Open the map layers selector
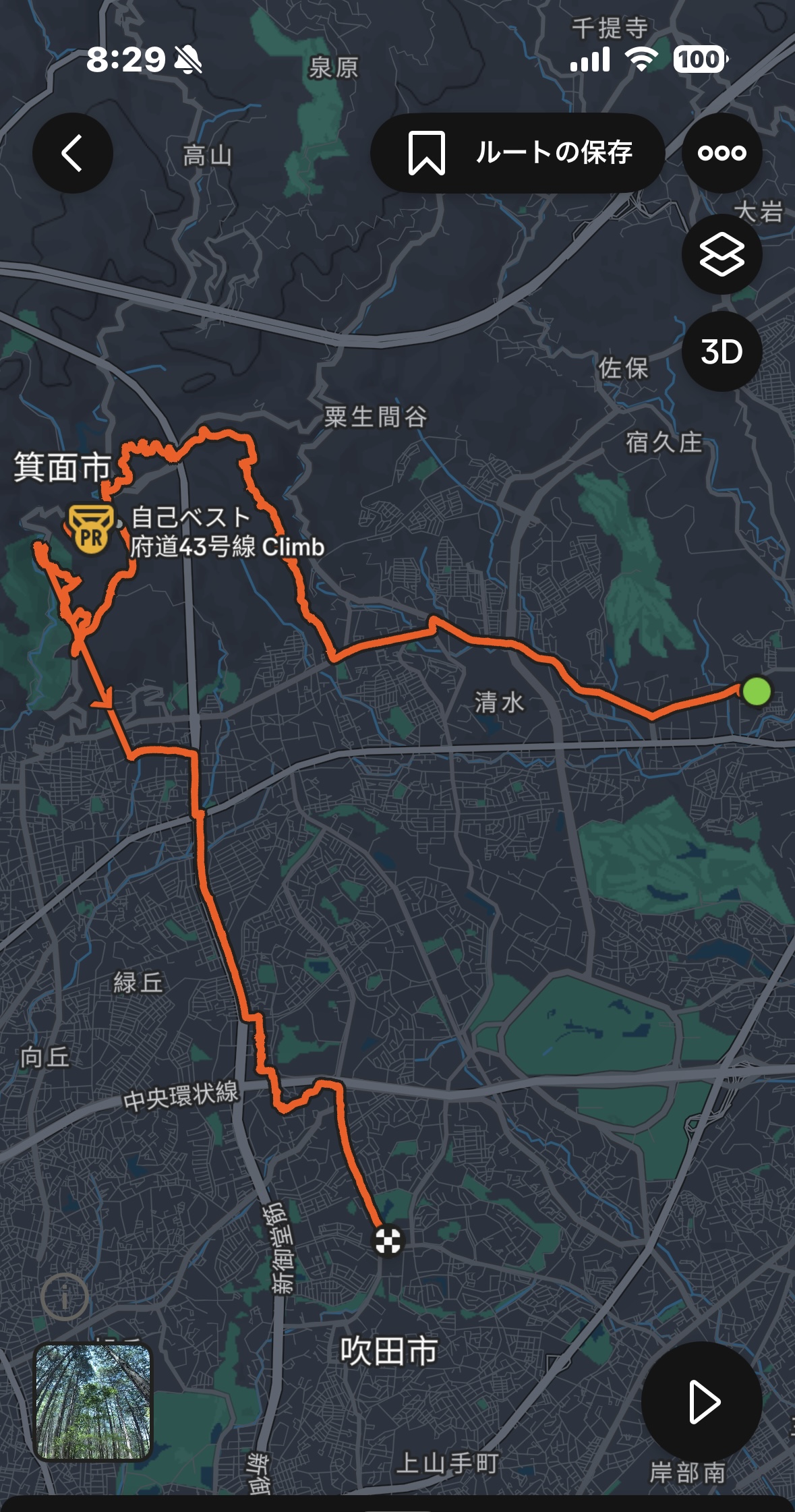 [x=722, y=255]
